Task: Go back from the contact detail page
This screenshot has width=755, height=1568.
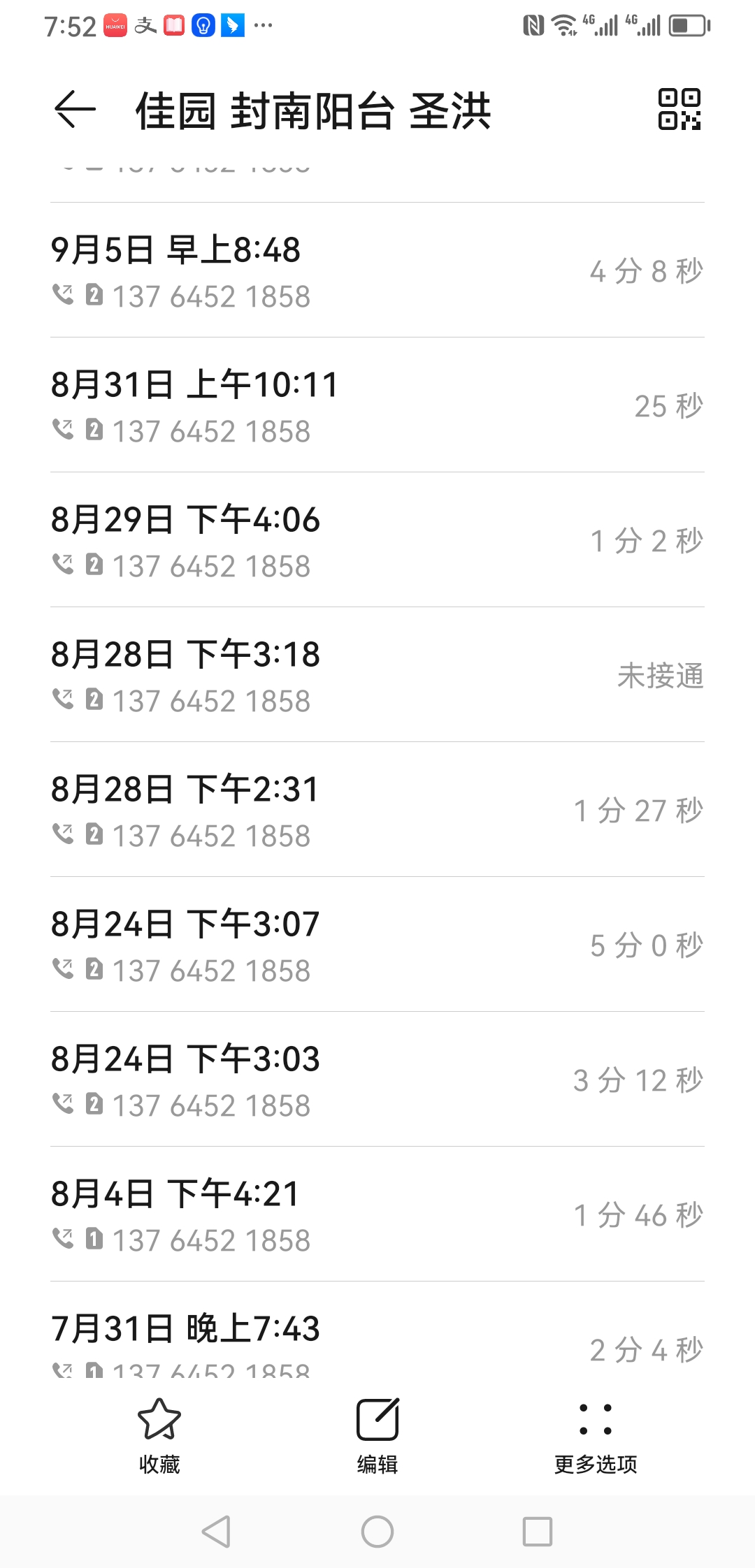Action: [75, 110]
